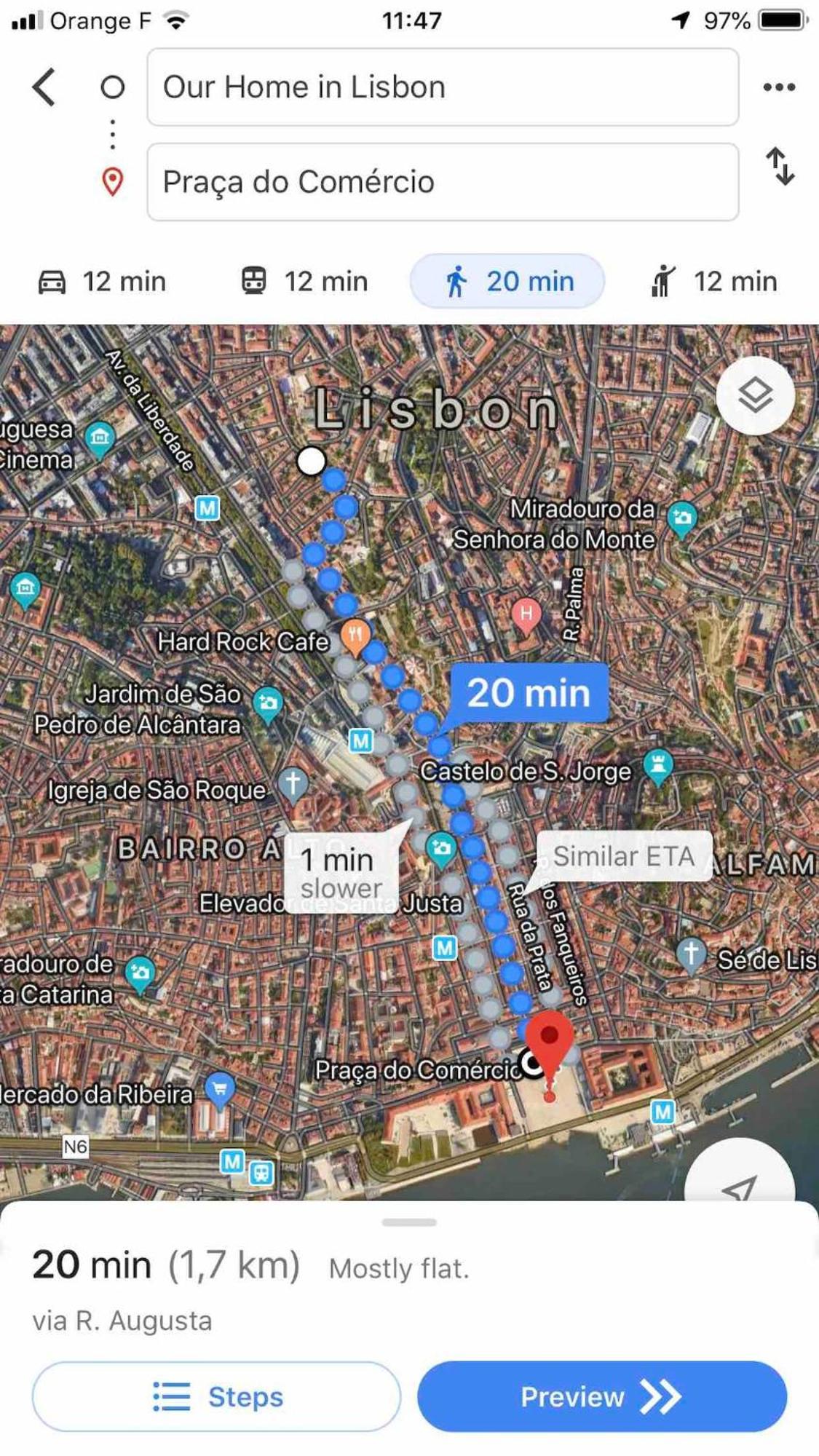This screenshot has width=819, height=1456.
Task: Switch to driving directions
Action: (103, 282)
